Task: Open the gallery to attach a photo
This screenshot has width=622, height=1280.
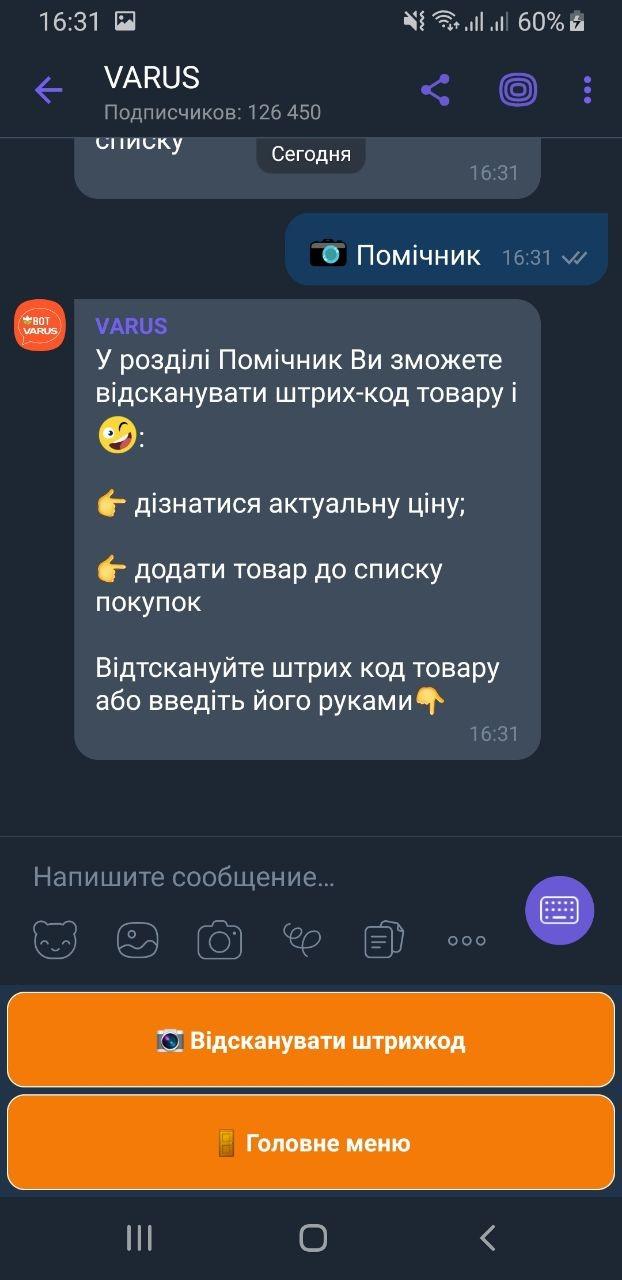Action: pyautogui.click(x=138, y=940)
